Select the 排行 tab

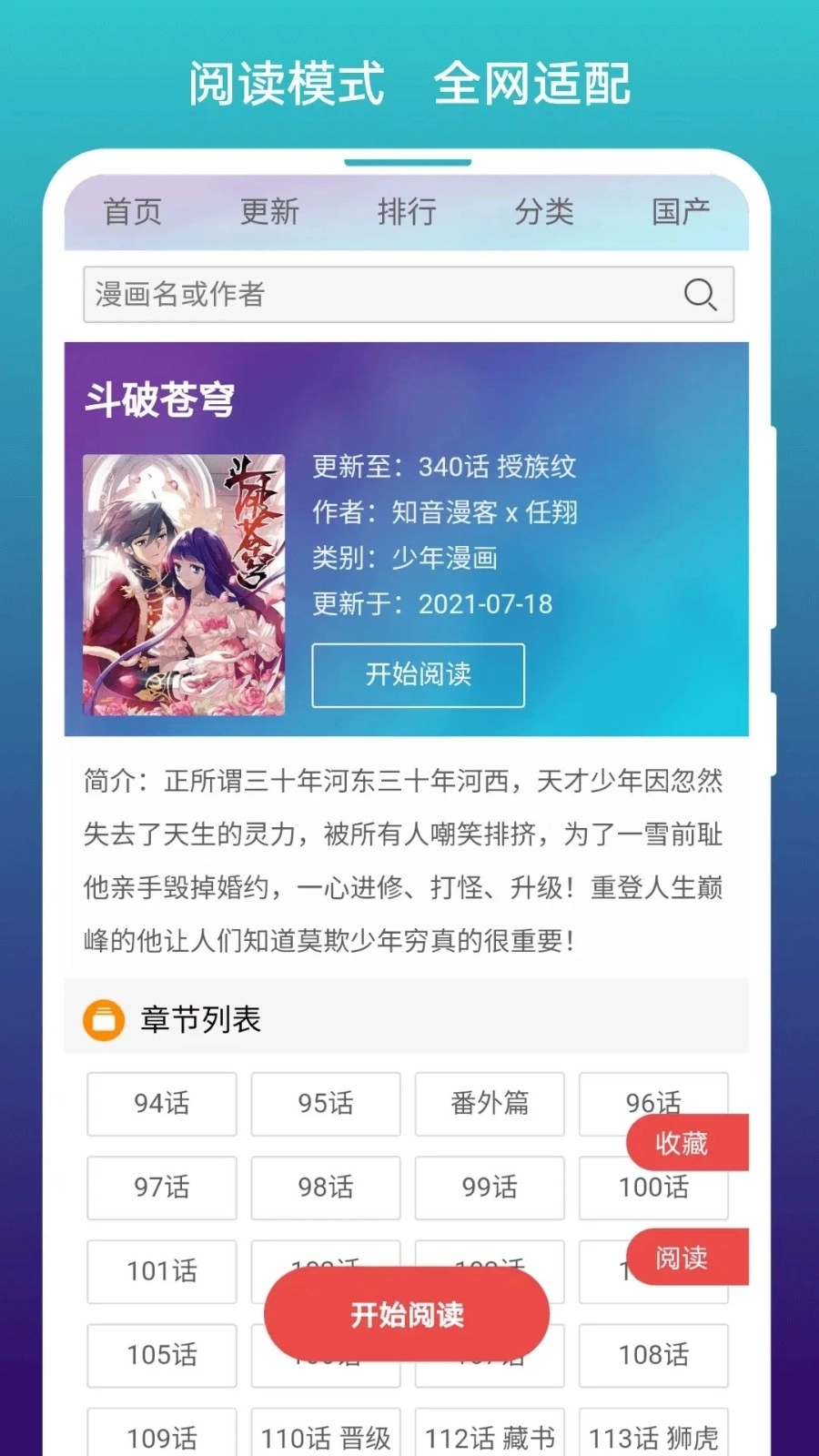(407, 213)
